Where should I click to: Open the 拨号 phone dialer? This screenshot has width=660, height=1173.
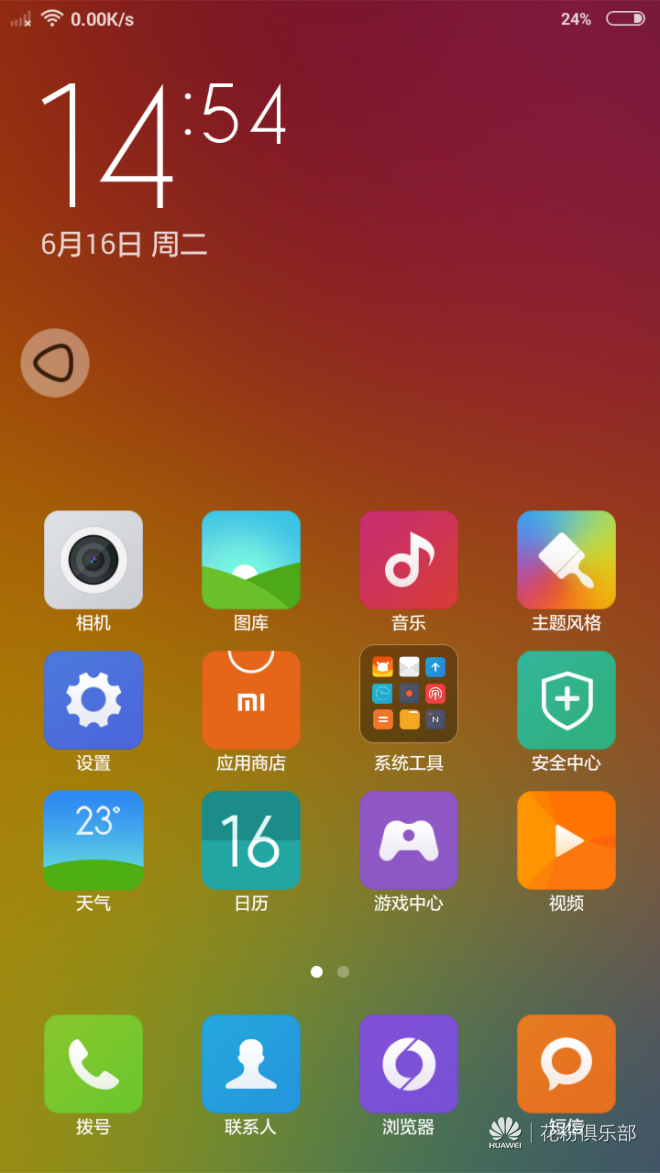(93, 1064)
